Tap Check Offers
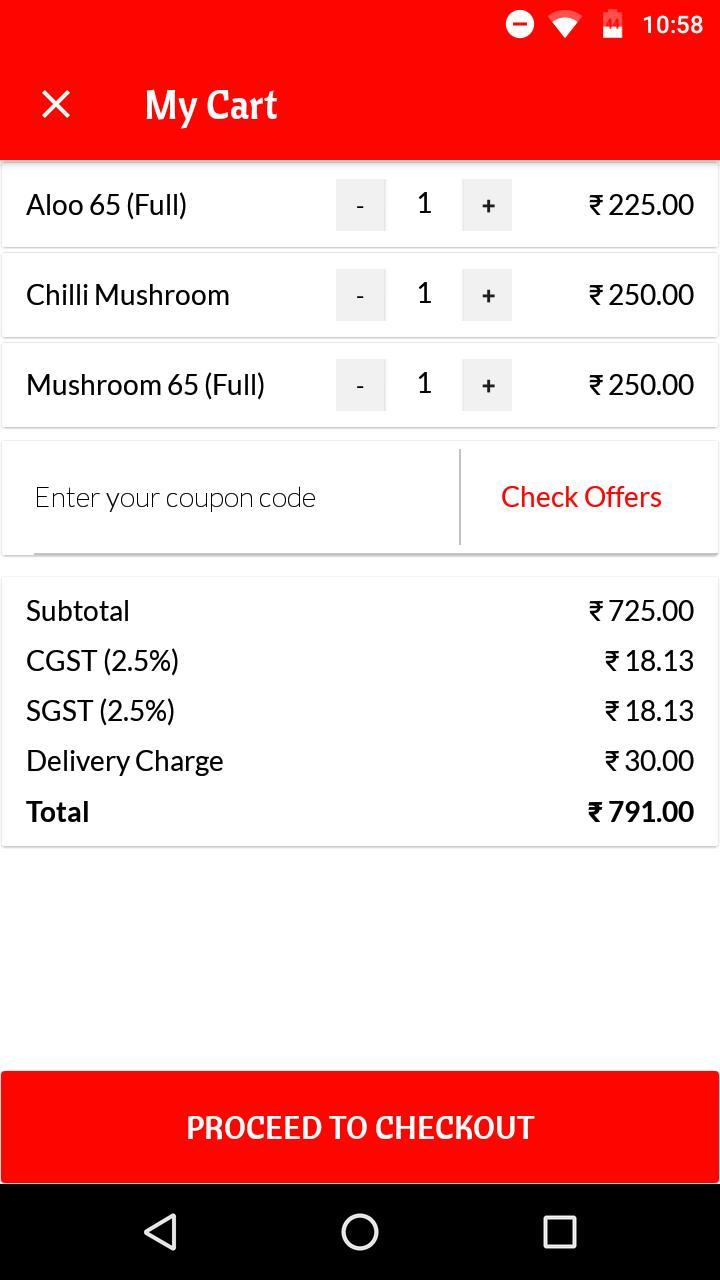The height and width of the screenshot is (1280, 720). pyautogui.click(x=581, y=497)
